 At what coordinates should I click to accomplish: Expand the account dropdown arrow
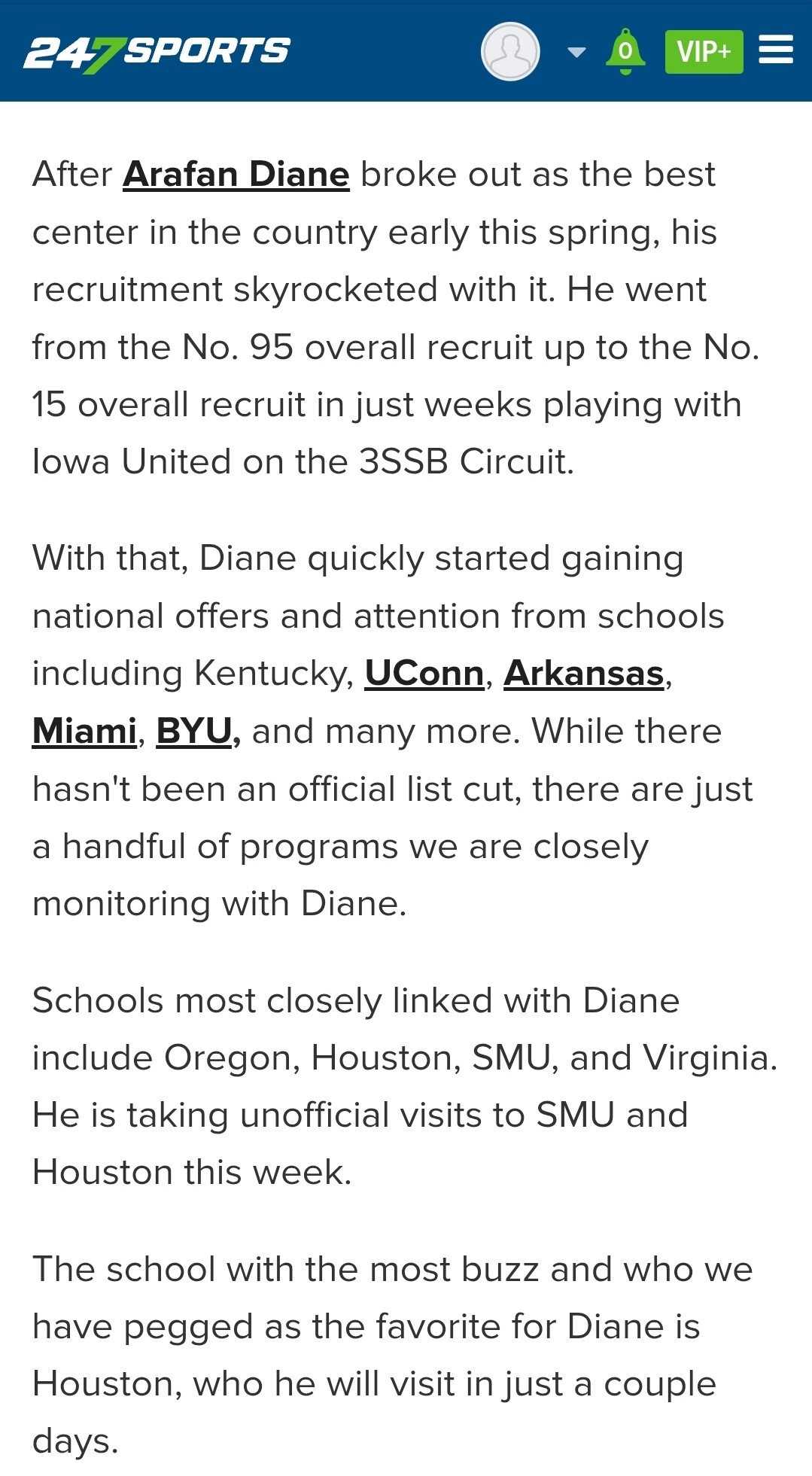tap(576, 52)
